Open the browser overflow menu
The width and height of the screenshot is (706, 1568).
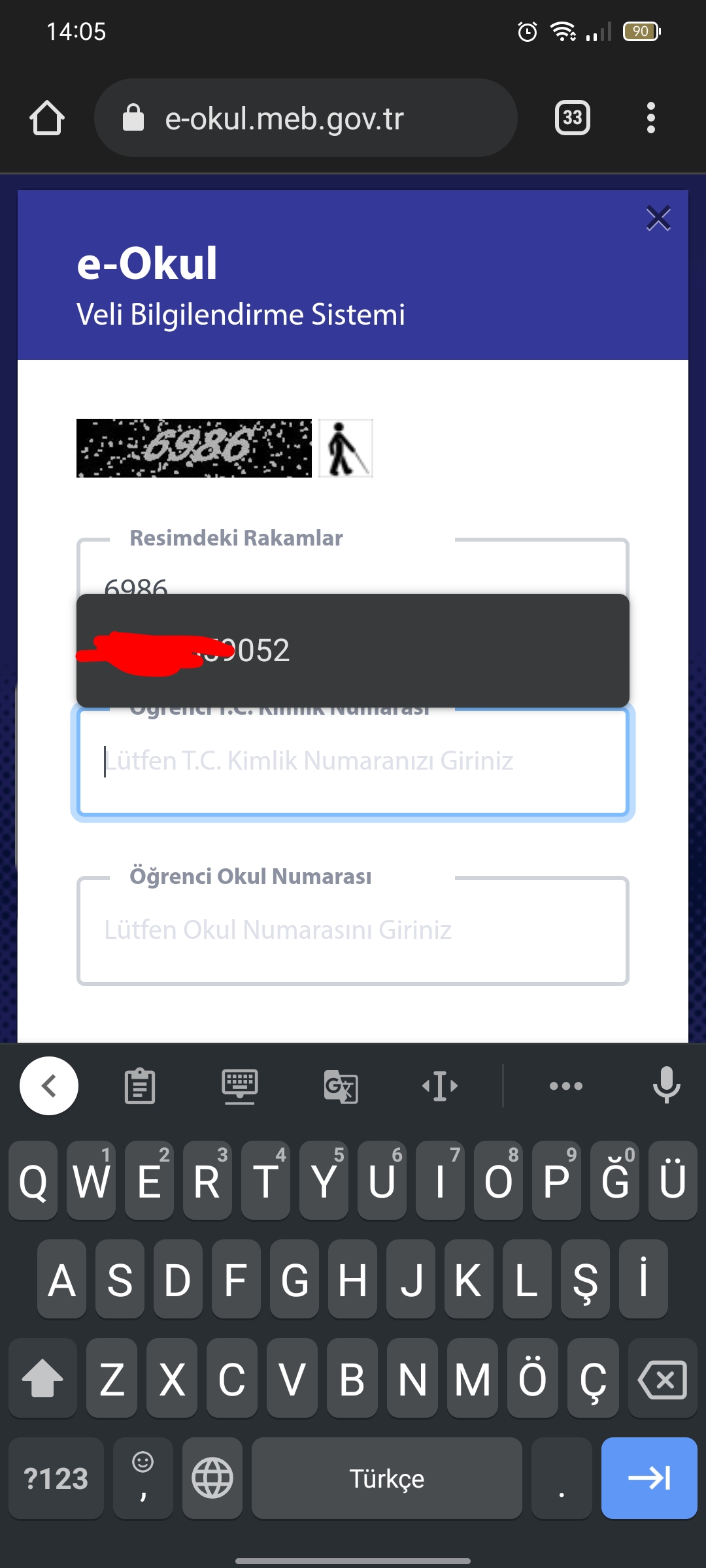coord(650,118)
